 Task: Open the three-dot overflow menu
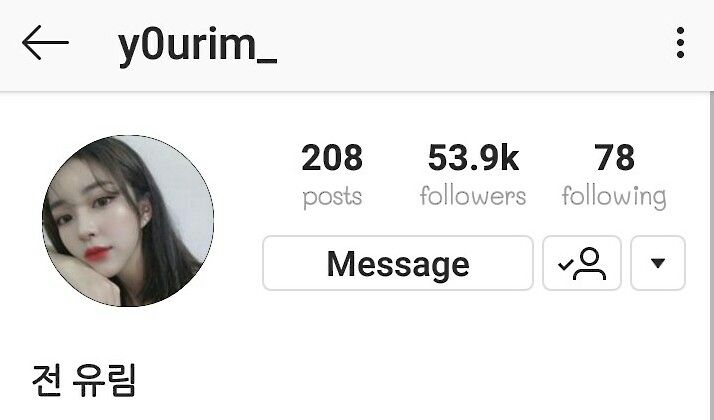[680, 44]
